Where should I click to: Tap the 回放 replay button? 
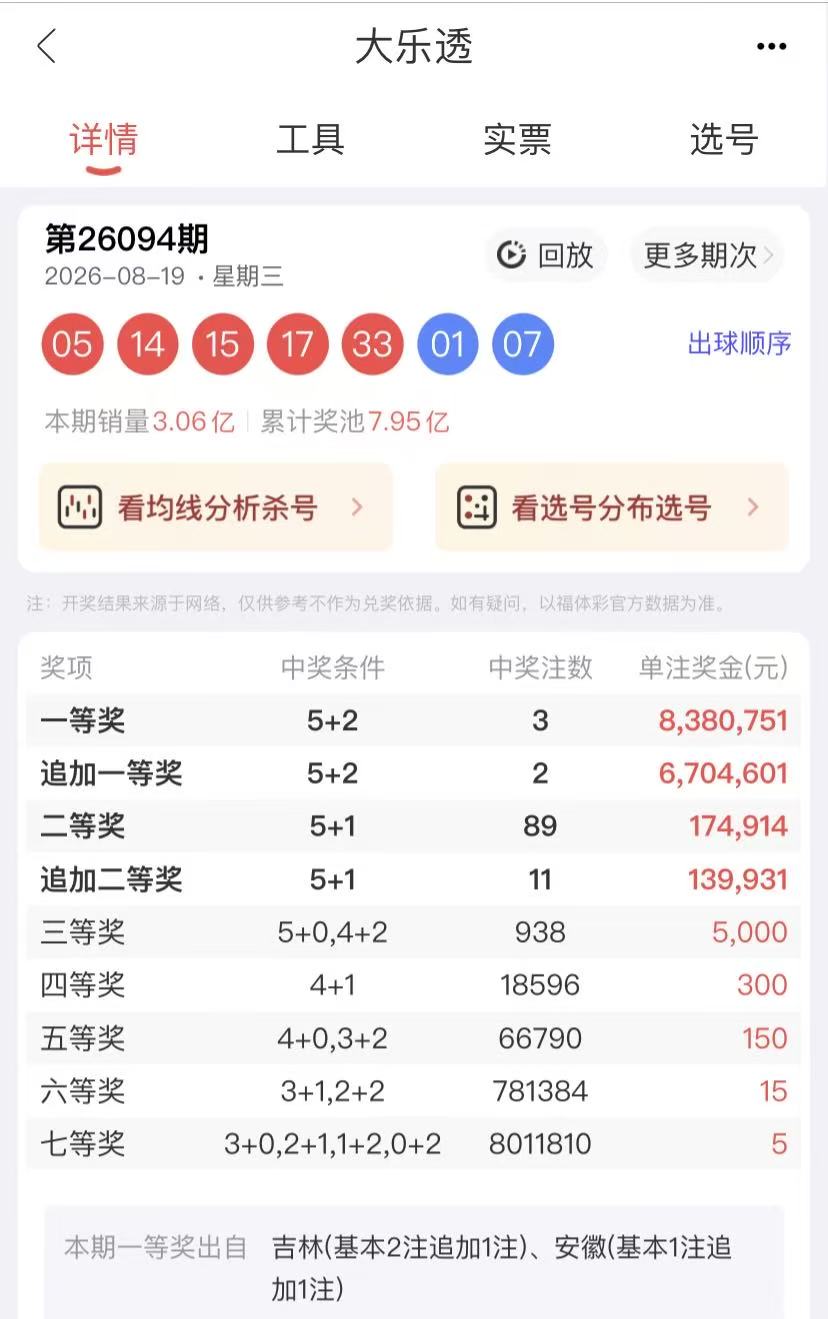pyautogui.click(x=546, y=255)
